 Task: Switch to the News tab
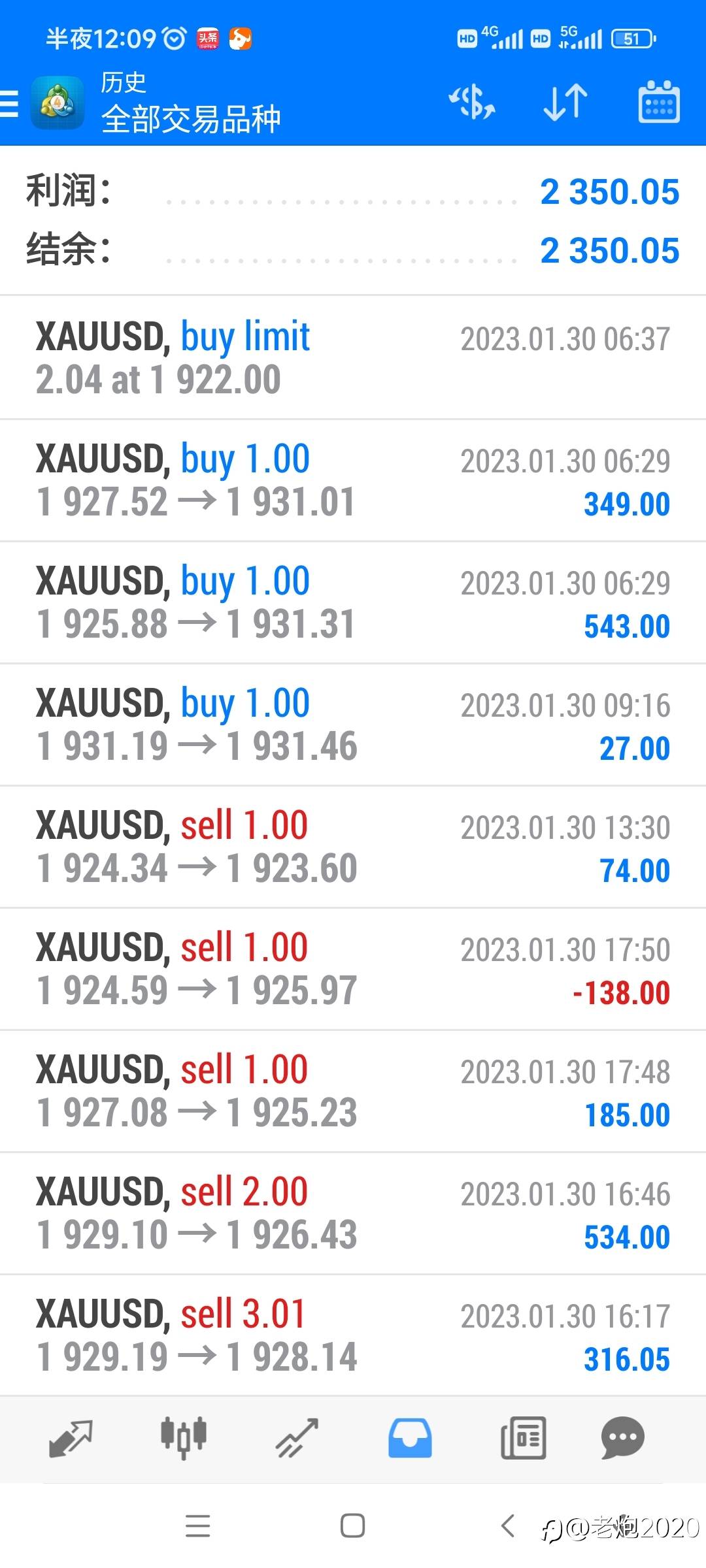(x=523, y=1439)
